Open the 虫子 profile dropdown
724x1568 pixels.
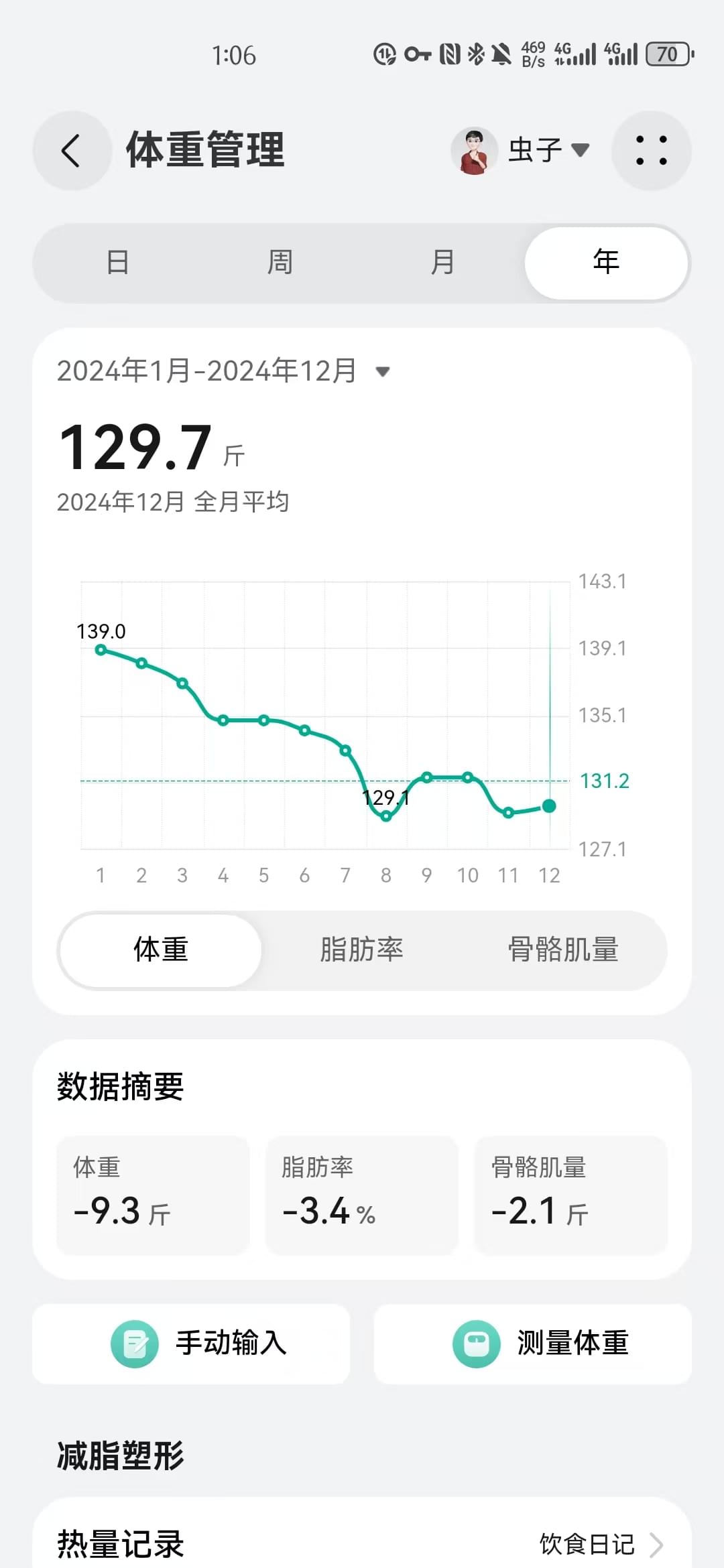click(x=581, y=151)
